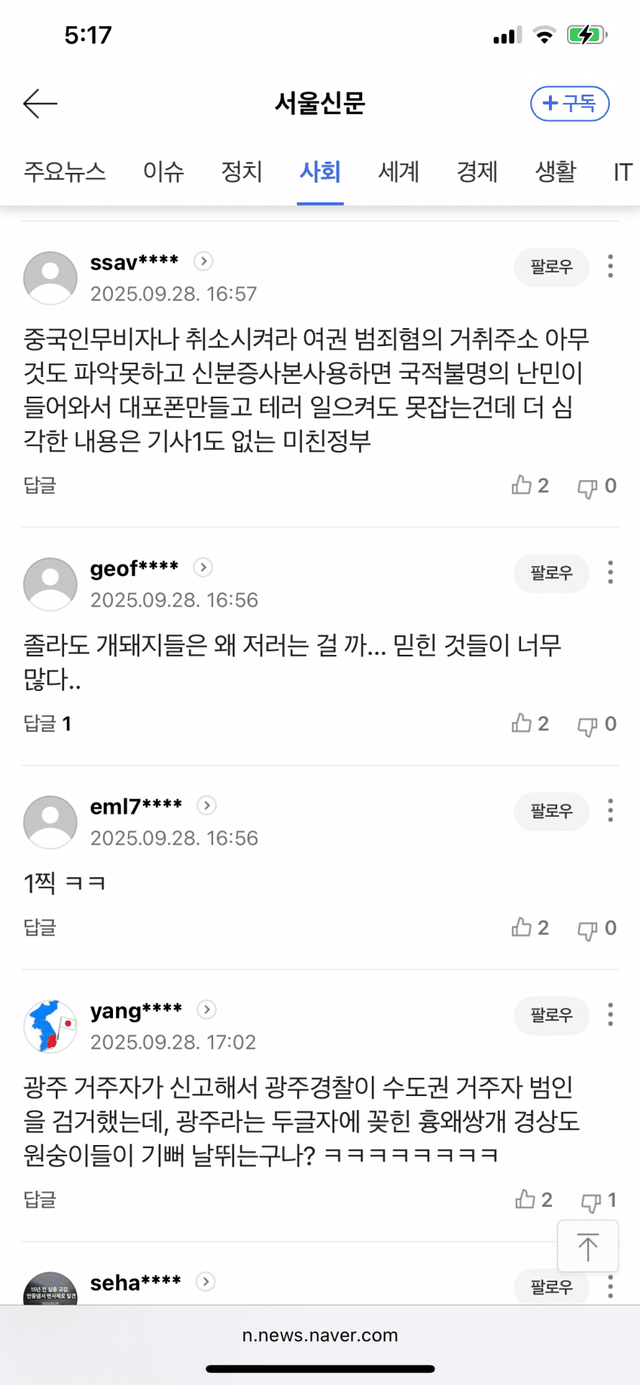The image size is (640, 1385).
Task: Go back using the top-left arrow
Action: pos(40,103)
